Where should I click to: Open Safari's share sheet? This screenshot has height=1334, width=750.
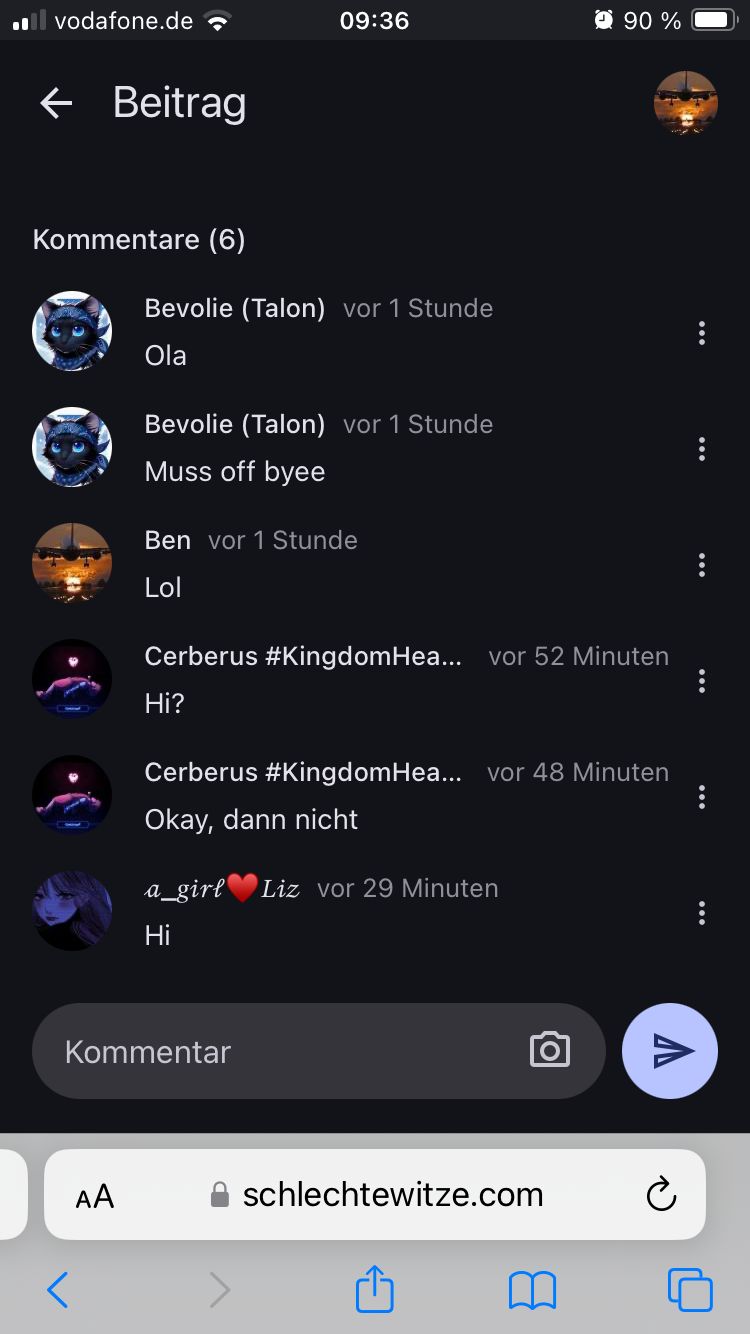(x=375, y=1289)
